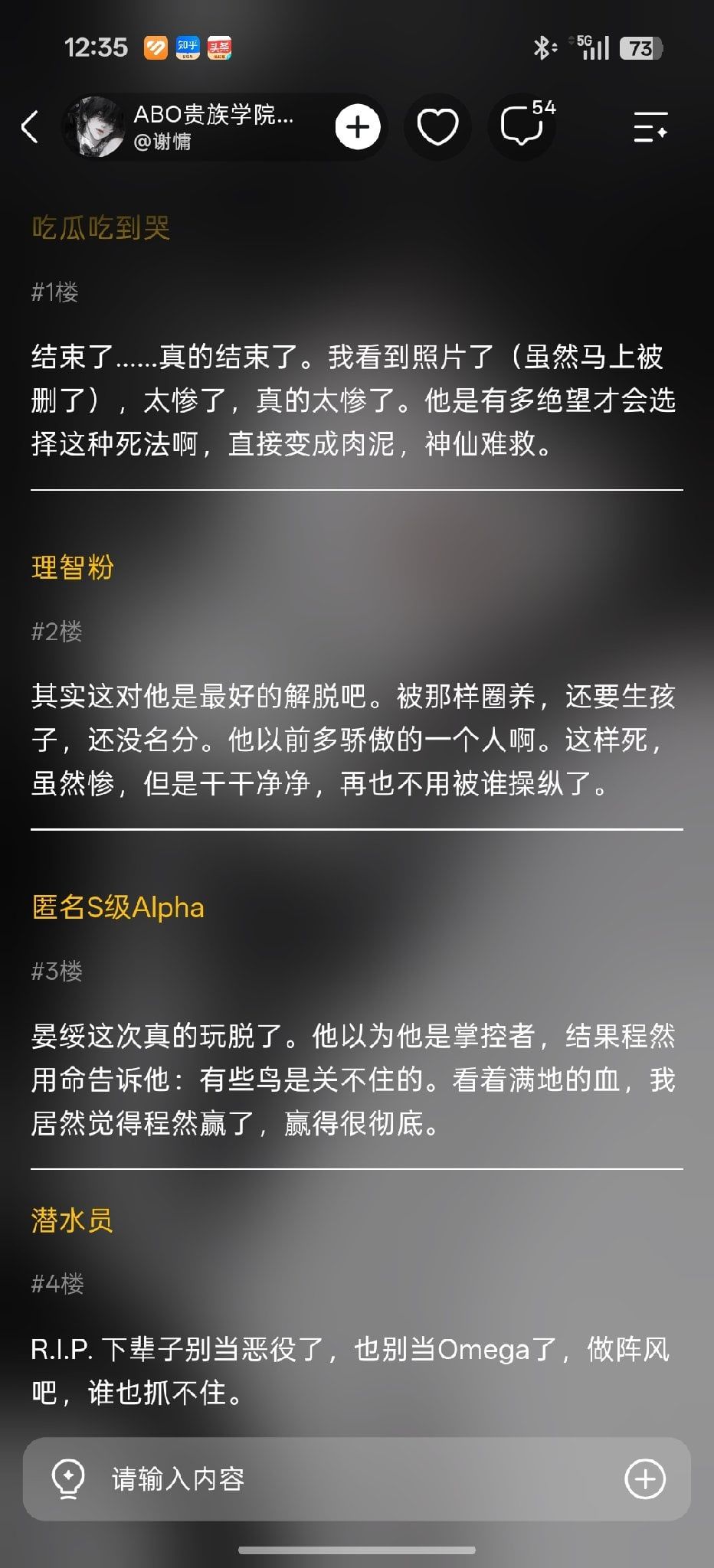Go back using the top-left arrow
Viewport: 714px width, 1568px height.
click(30, 127)
